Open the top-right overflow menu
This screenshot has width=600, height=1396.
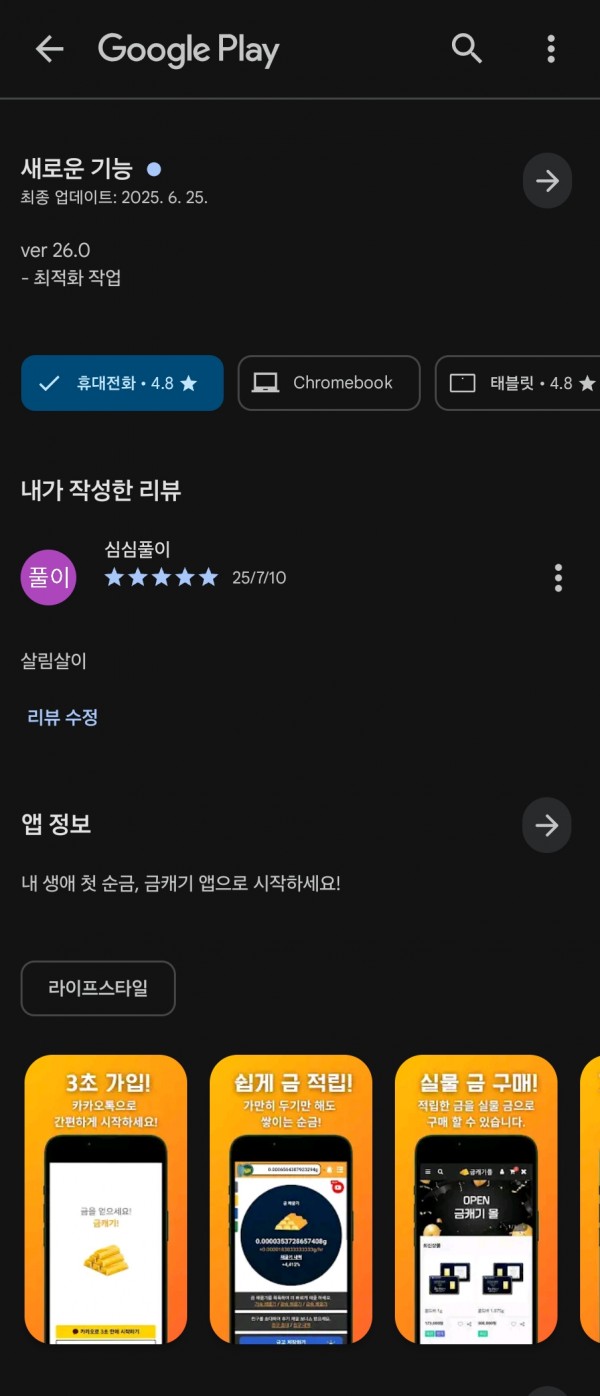551,48
